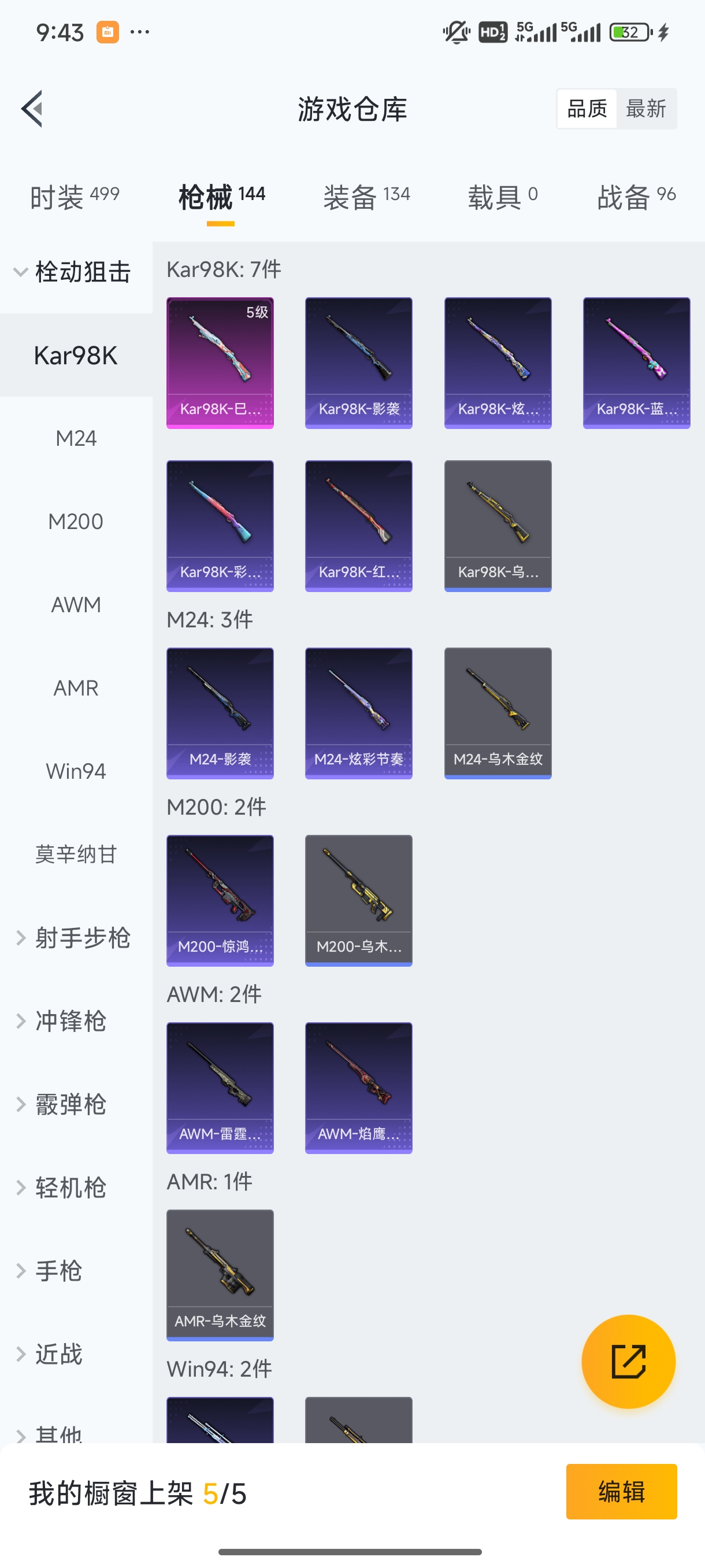
Task: Select M200 in the sidebar
Action: [76, 520]
